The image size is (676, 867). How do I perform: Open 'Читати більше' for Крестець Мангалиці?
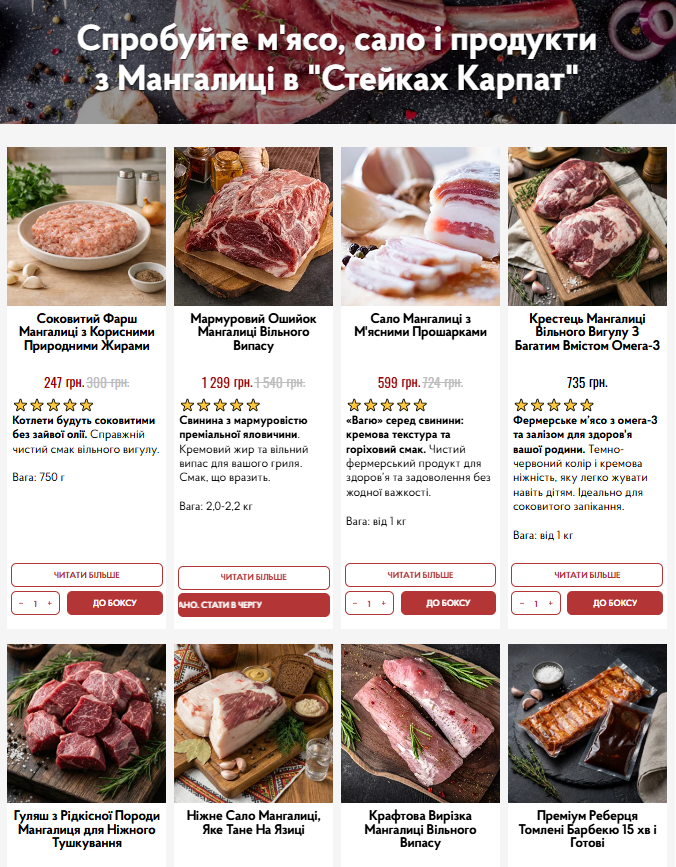(587, 575)
